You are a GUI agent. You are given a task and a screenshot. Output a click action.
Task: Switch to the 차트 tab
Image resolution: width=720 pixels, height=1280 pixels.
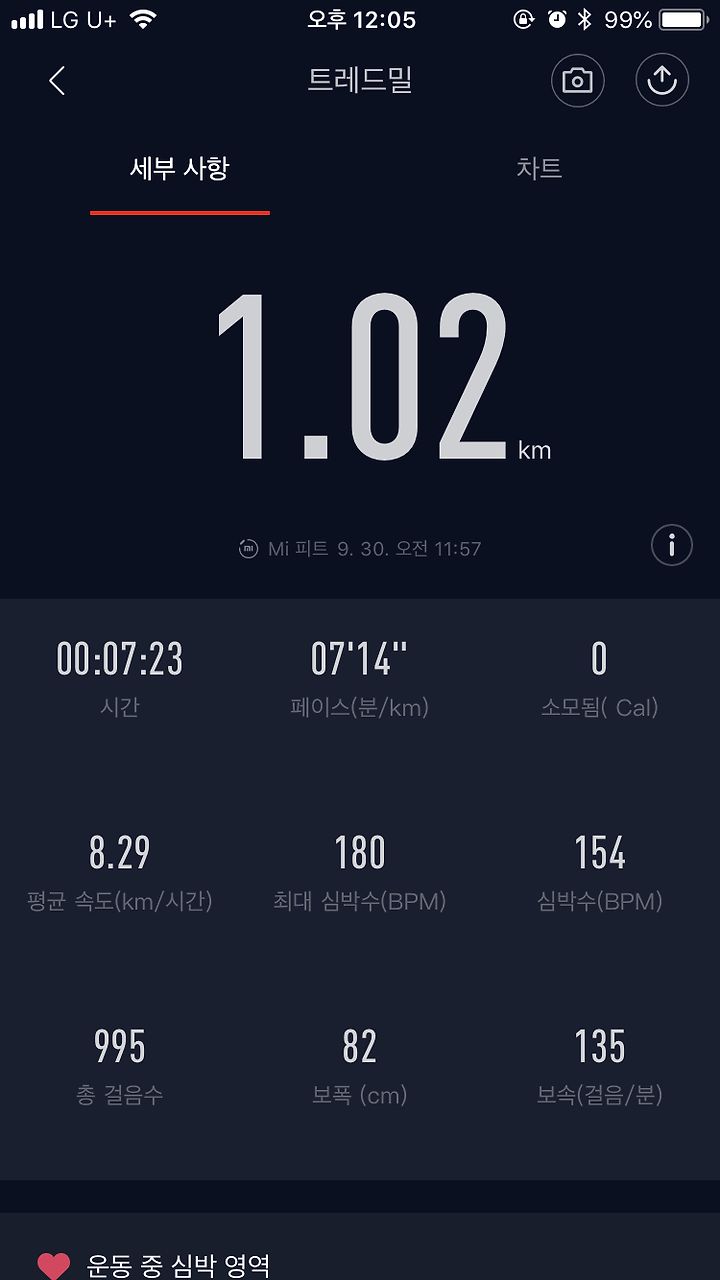click(x=539, y=168)
